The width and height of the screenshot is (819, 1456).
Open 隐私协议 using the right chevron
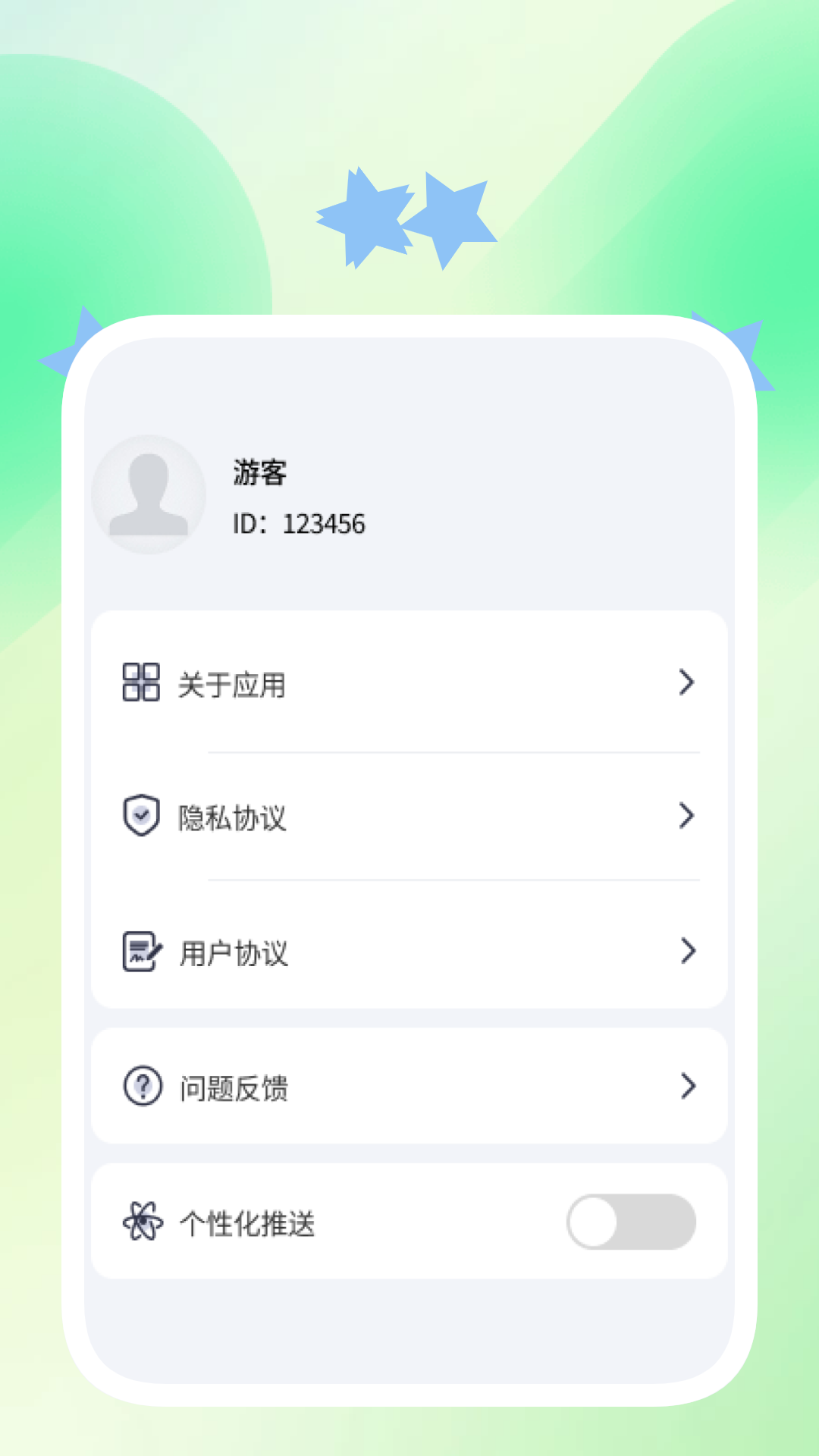pyautogui.click(x=687, y=817)
